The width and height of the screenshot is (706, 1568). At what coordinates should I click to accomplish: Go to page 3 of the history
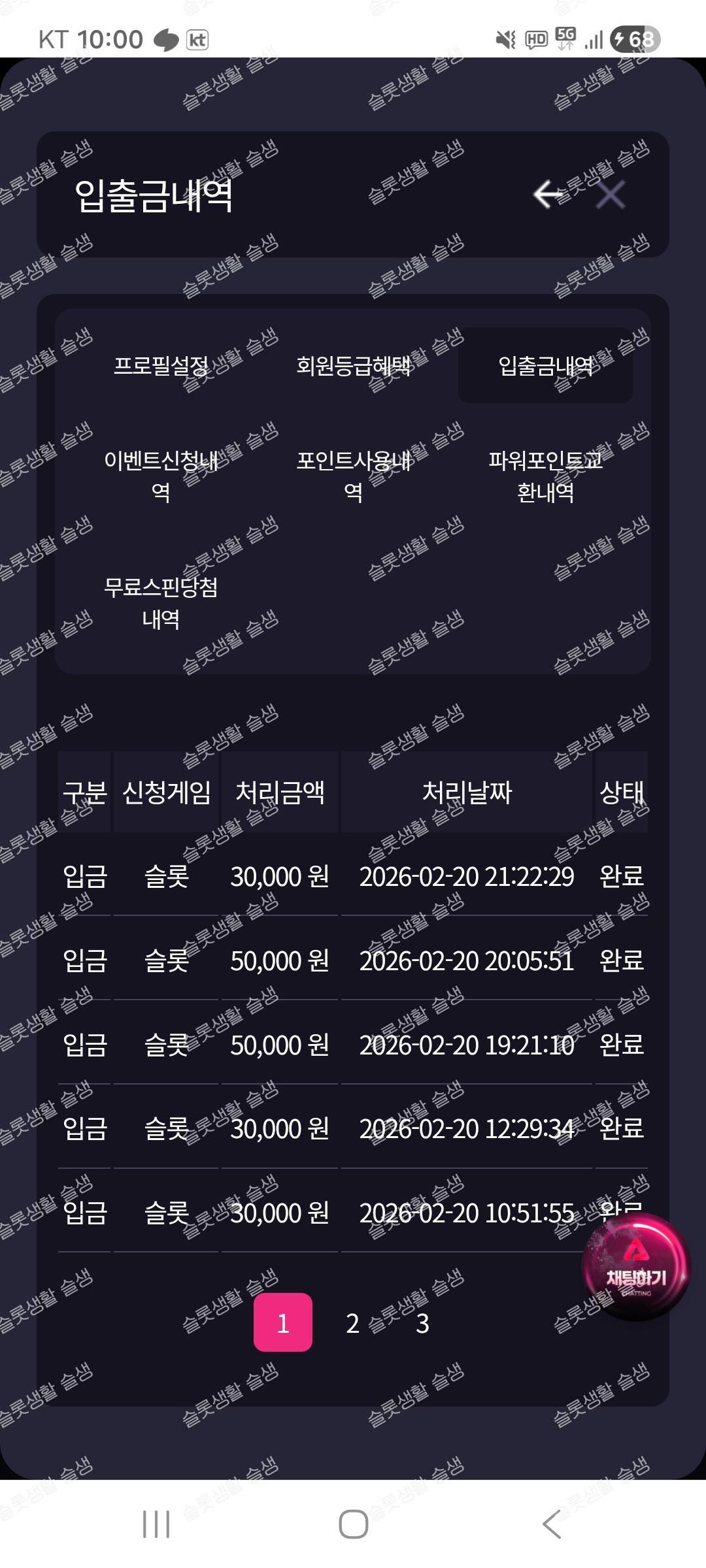[422, 1323]
